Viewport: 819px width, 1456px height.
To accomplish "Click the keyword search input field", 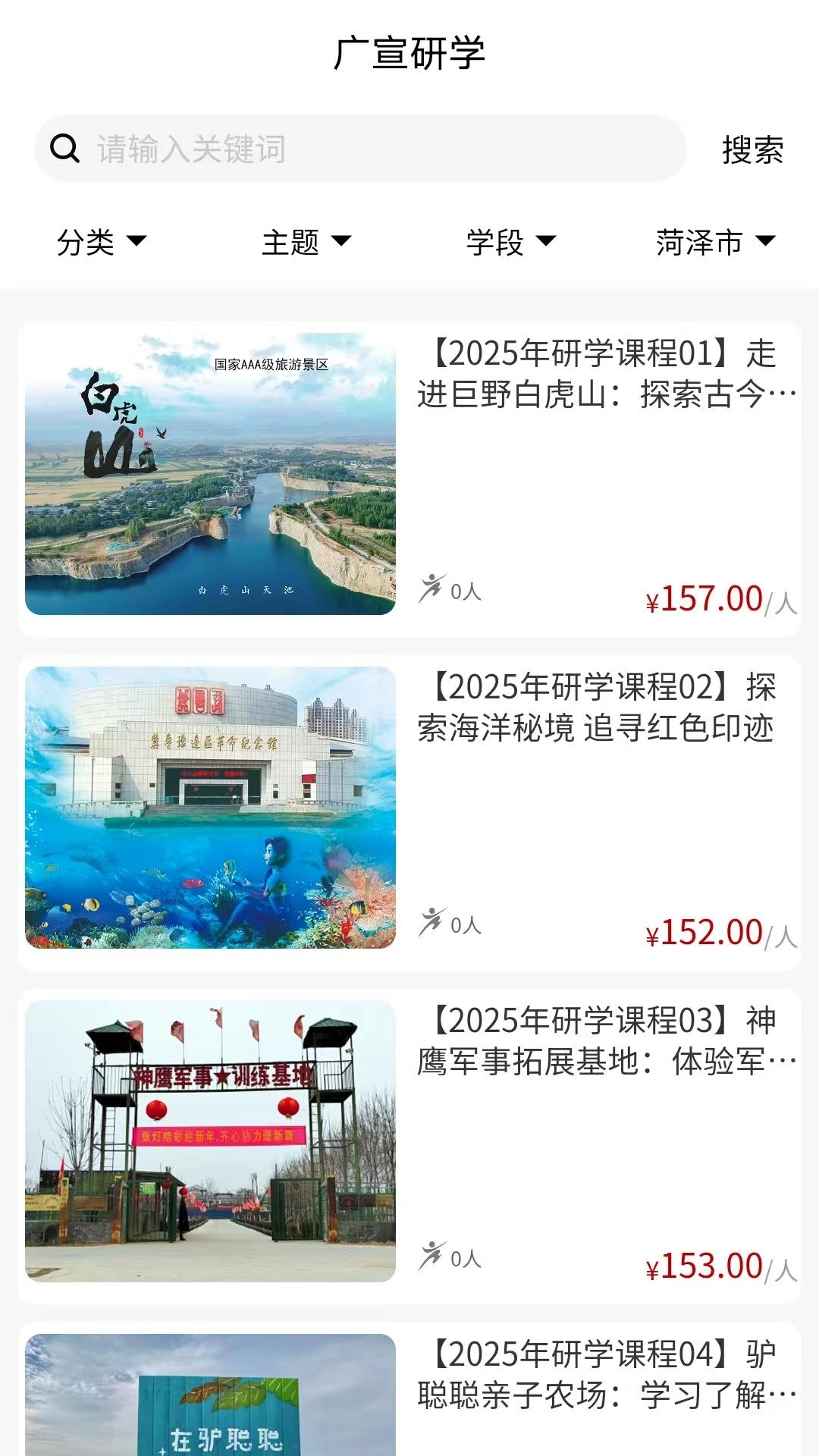I will [341, 149].
